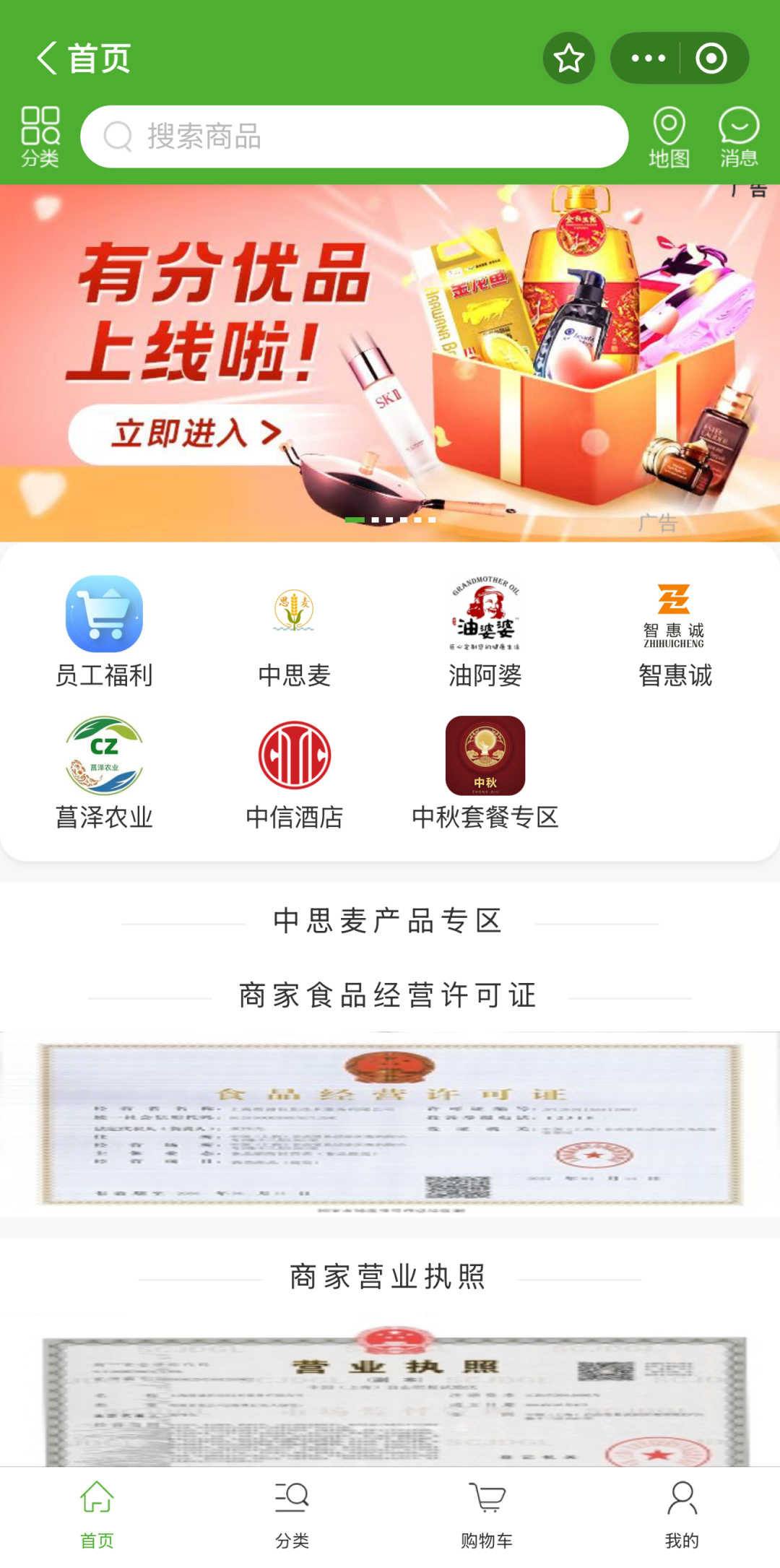Favorite this mini program with the star icon
The width and height of the screenshot is (780, 1568).
point(569,59)
